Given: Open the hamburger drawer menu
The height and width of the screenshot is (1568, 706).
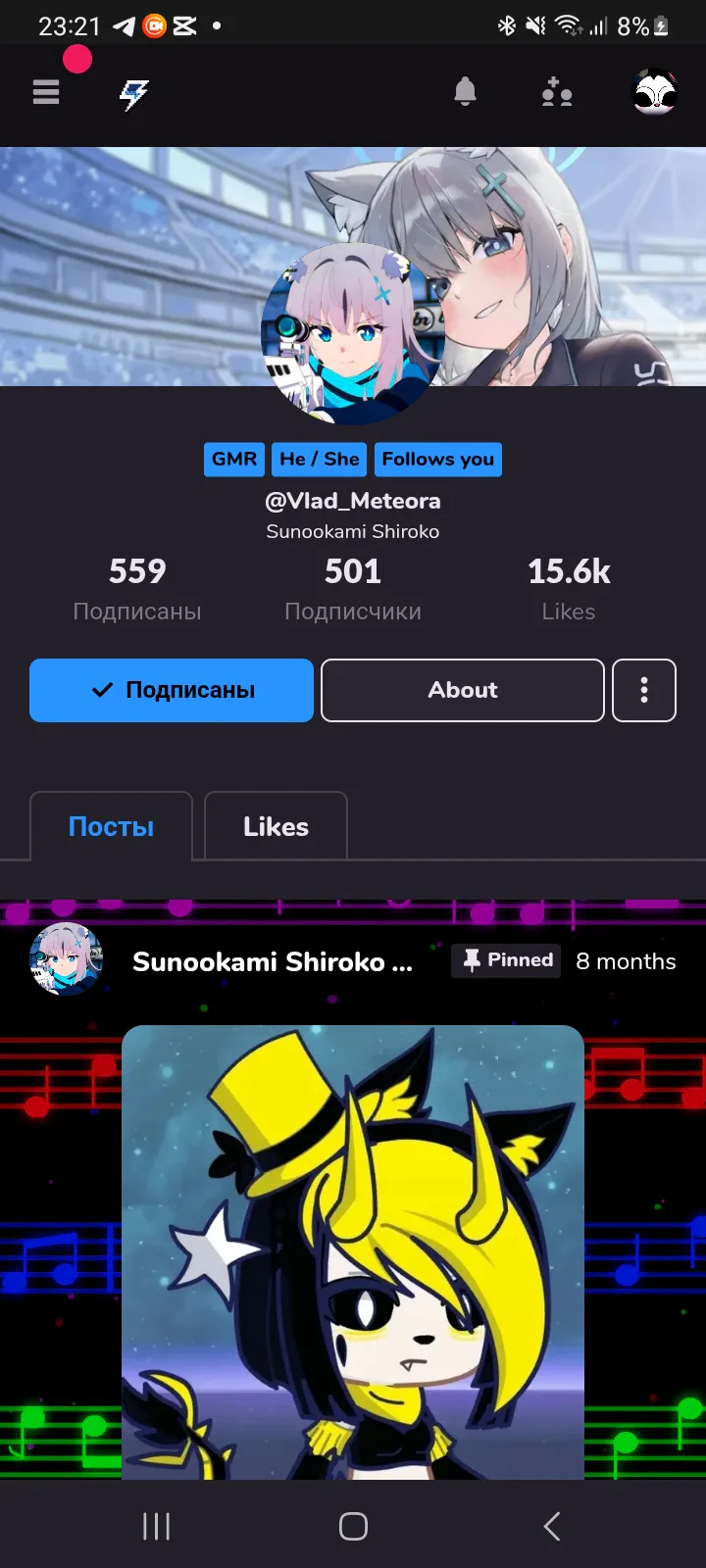Looking at the screenshot, I should pyautogui.click(x=46, y=93).
